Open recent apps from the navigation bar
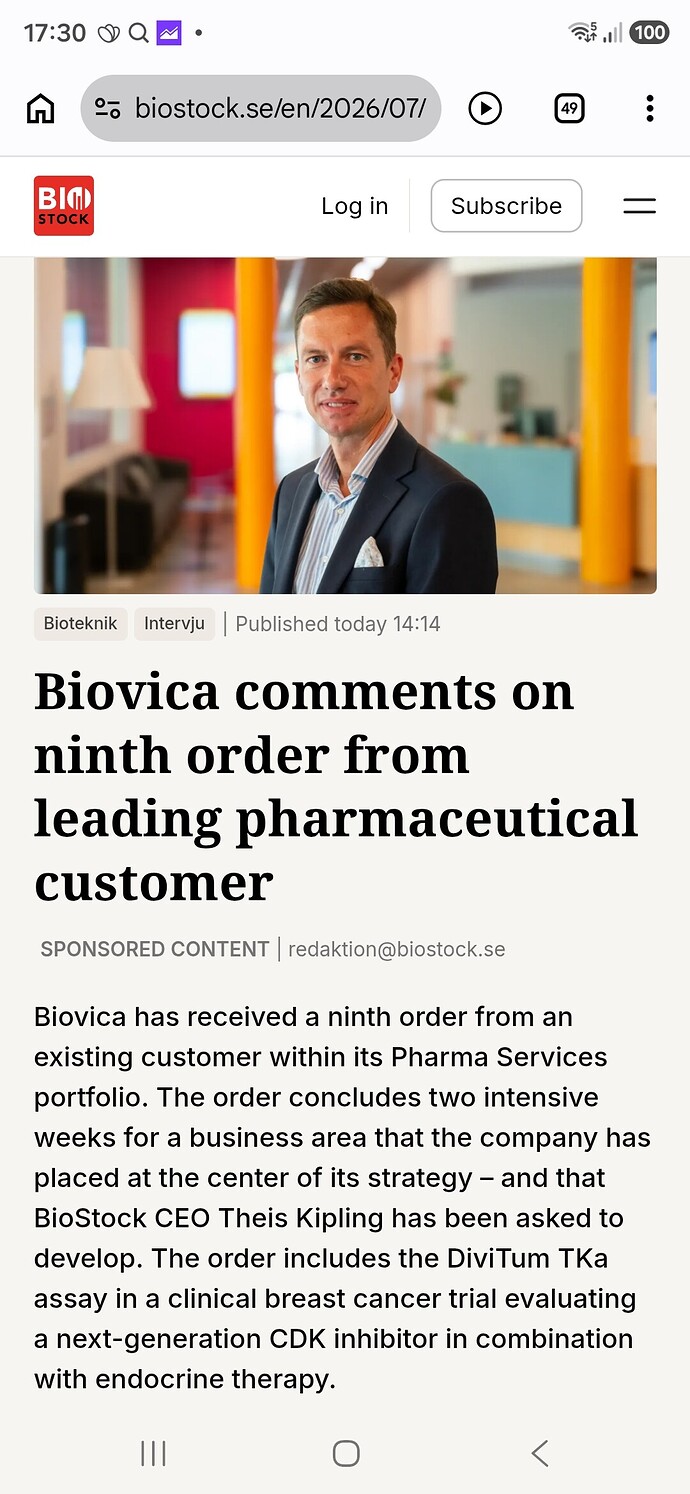The height and width of the screenshot is (1494, 690). point(153,1453)
